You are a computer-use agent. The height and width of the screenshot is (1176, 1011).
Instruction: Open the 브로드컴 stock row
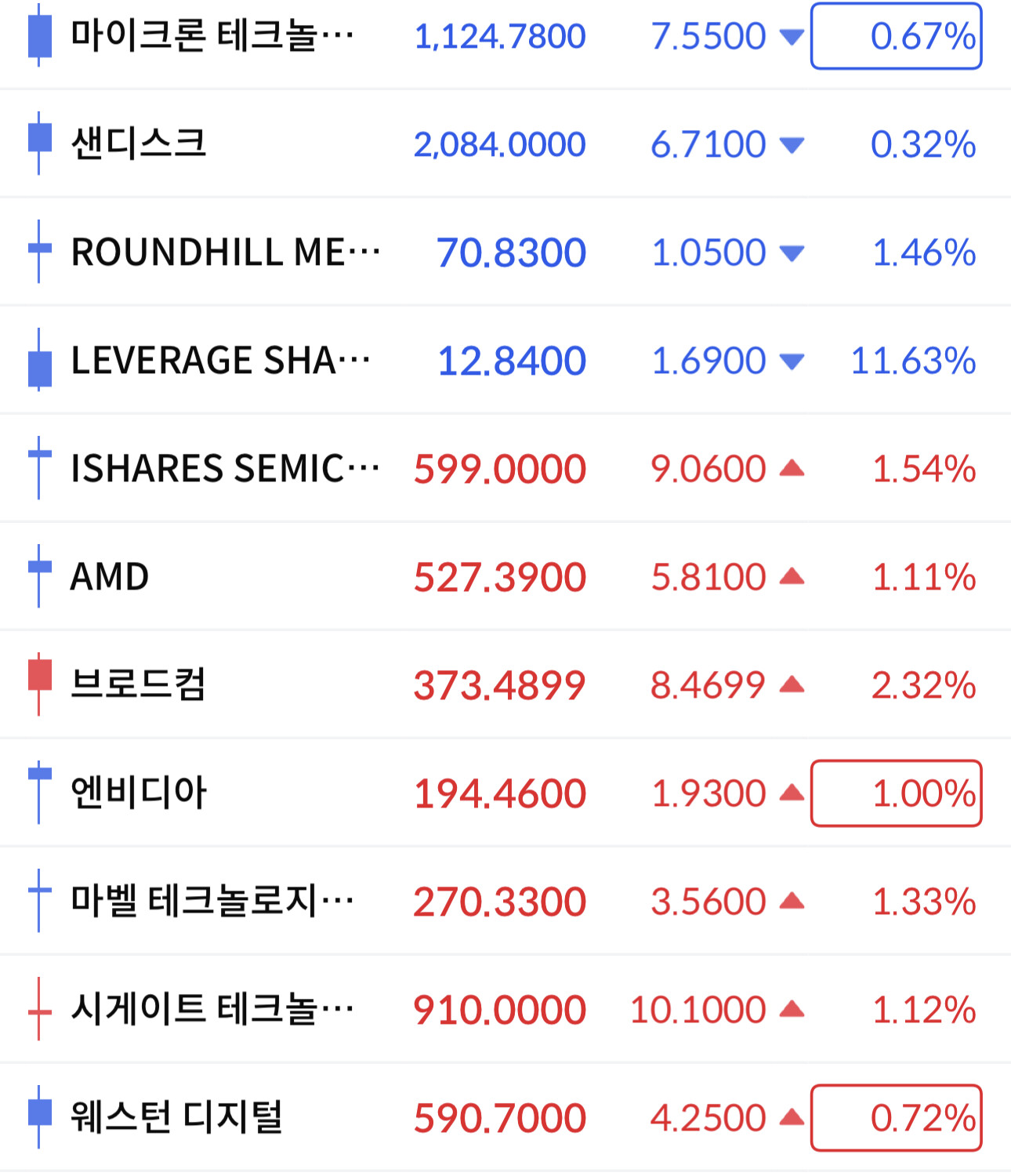tap(505, 684)
